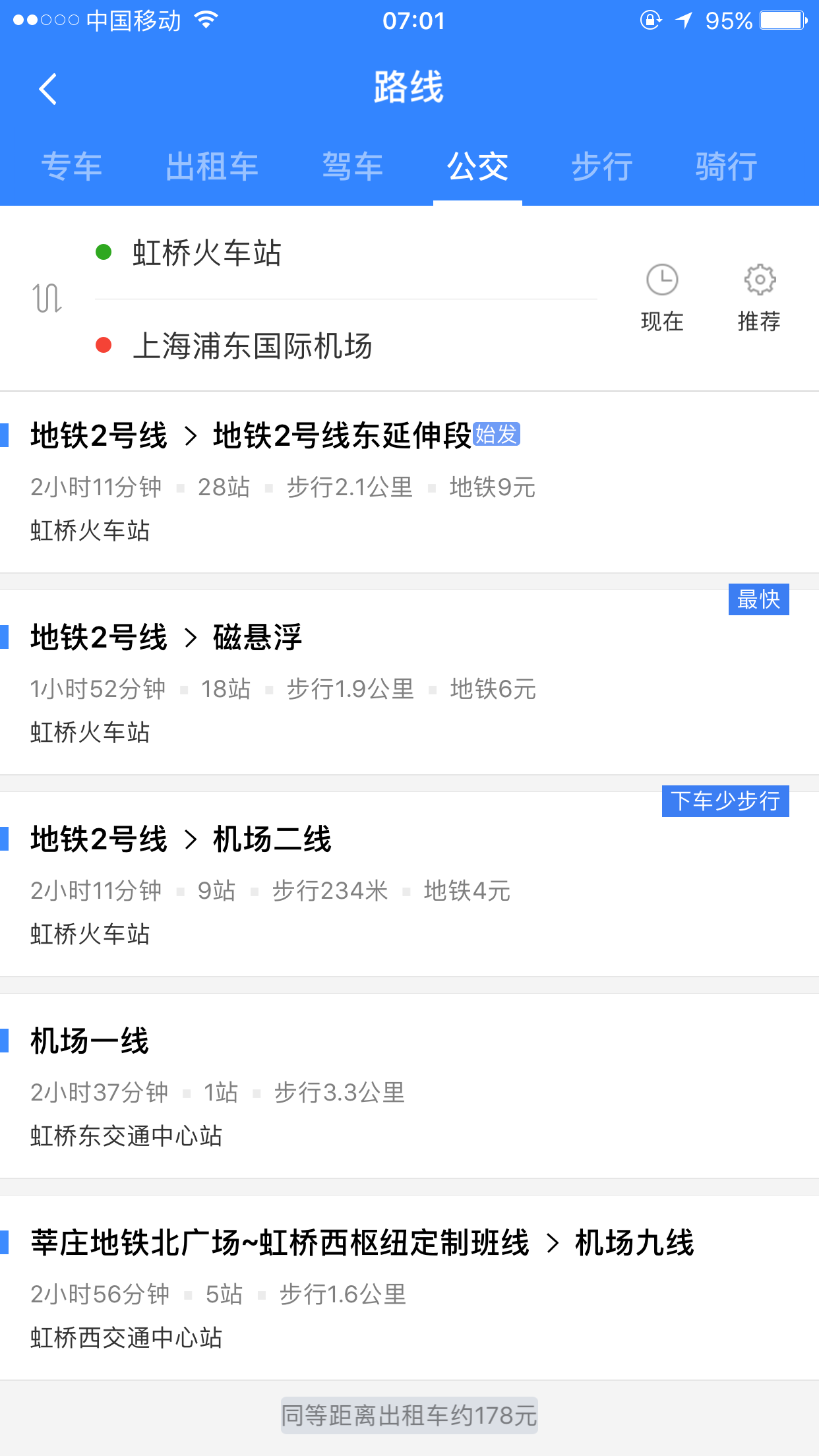Open route ending with 机场九线
Viewport: 819px width, 1456px height.
(x=409, y=1288)
